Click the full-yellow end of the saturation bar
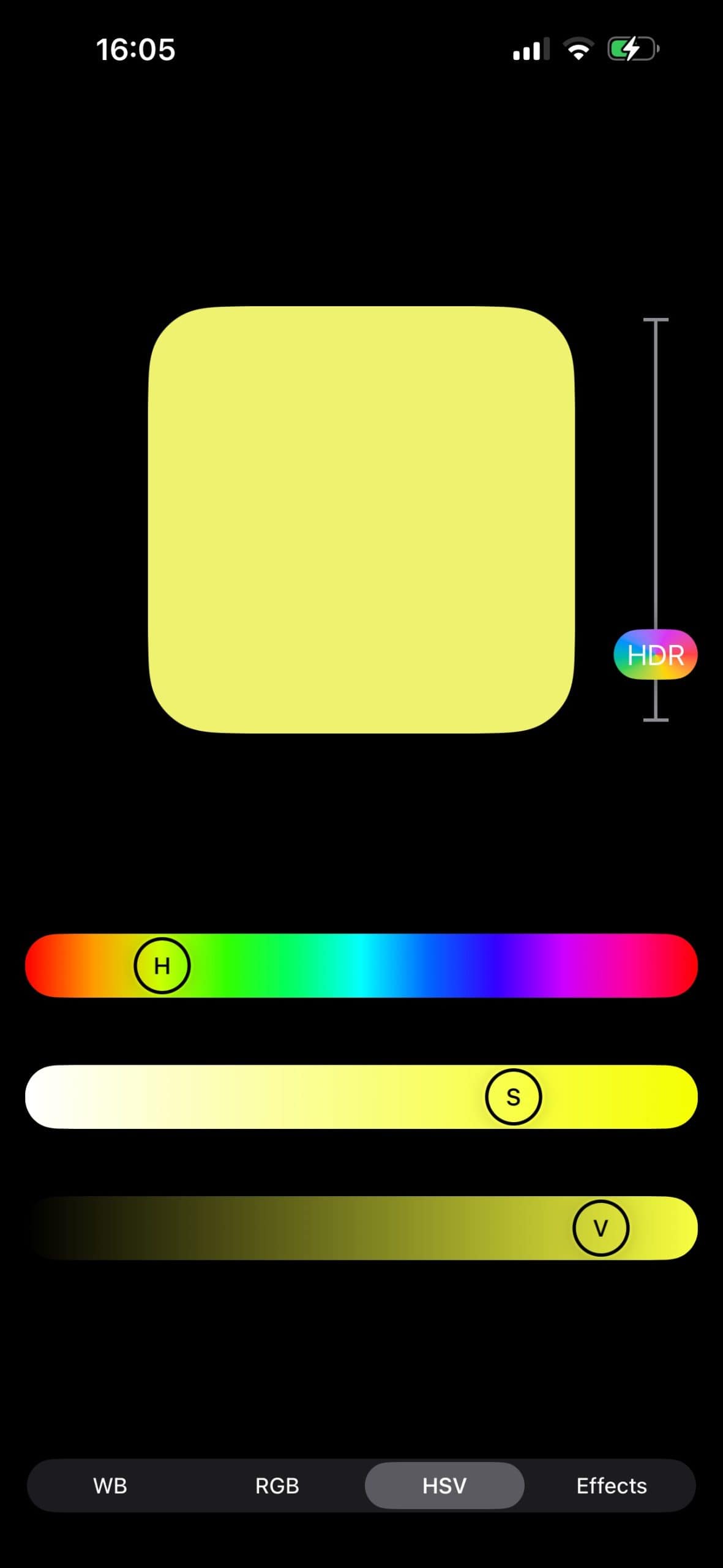Image resolution: width=723 pixels, height=1568 pixels. coord(670,1097)
